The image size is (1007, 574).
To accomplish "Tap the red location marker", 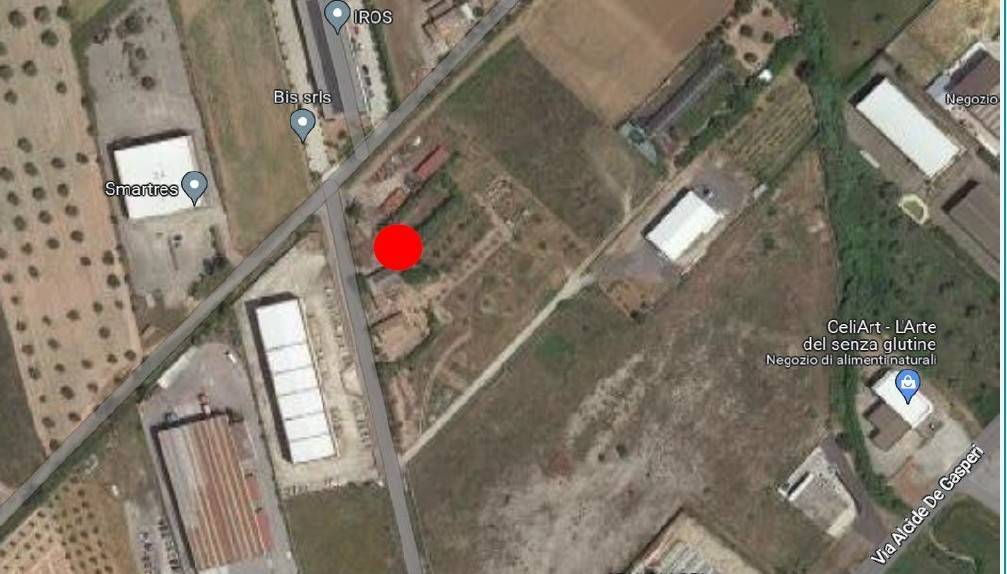I will click(x=398, y=247).
